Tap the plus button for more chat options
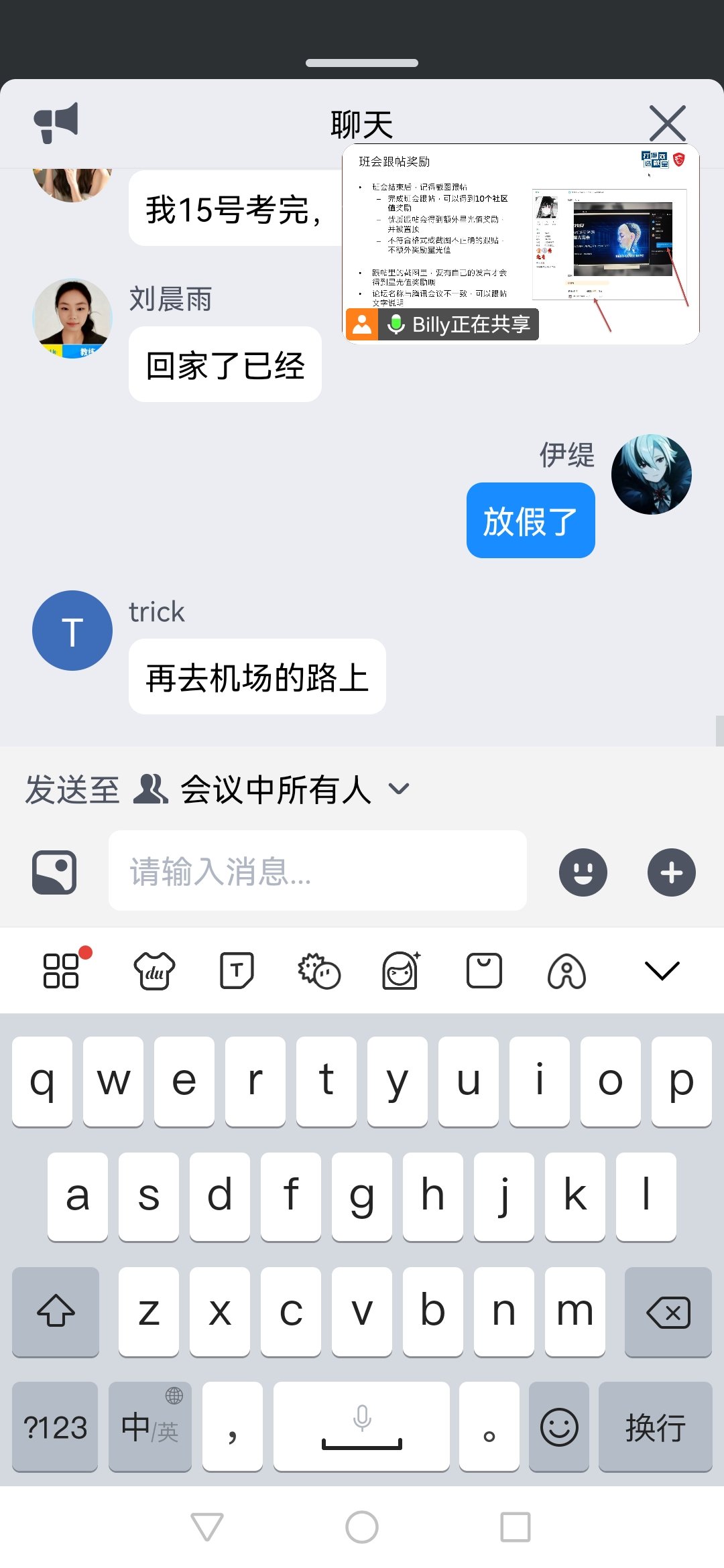This screenshot has width=724, height=1568. click(670, 871)
